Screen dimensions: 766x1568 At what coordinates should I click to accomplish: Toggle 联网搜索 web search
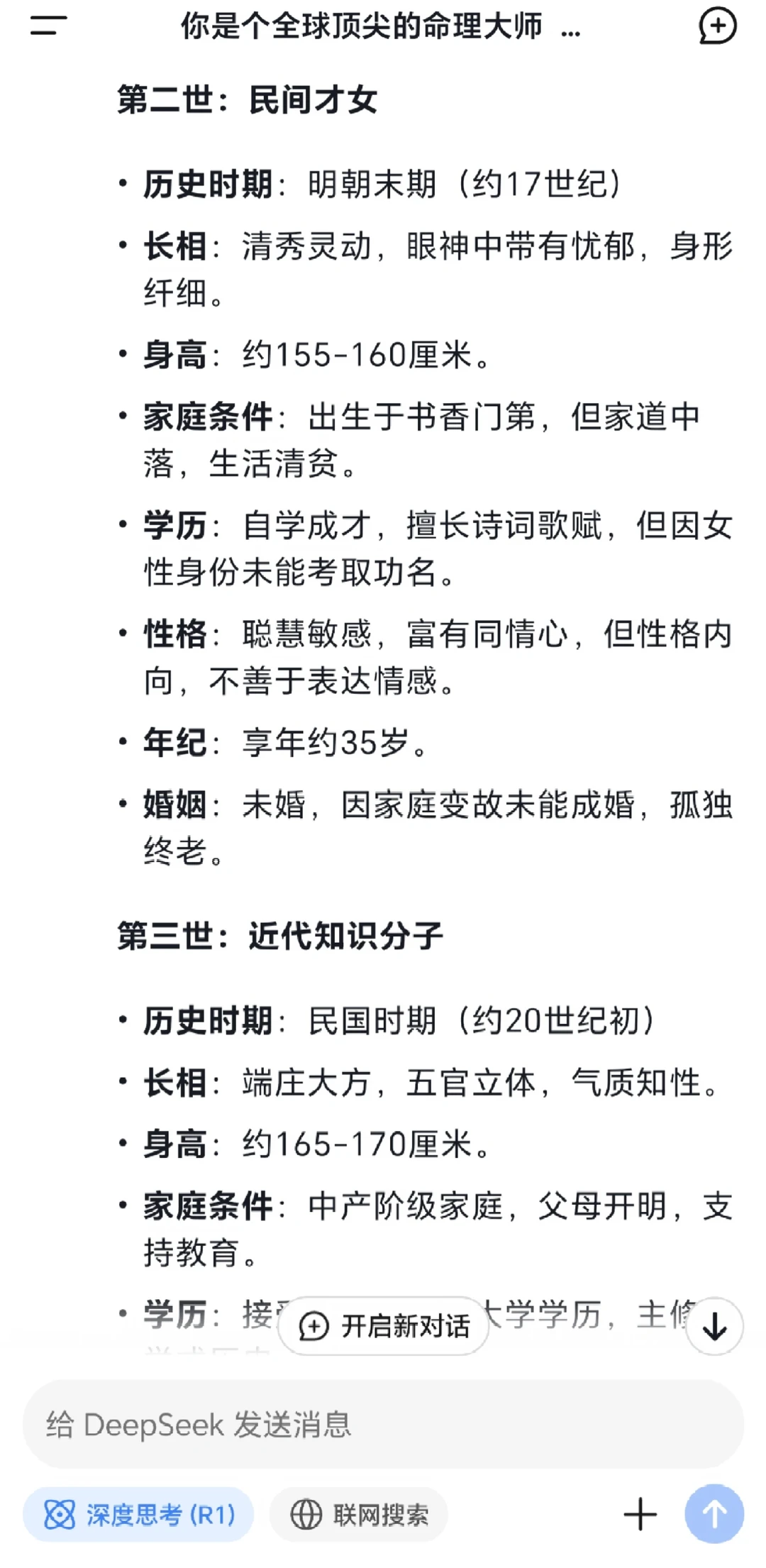click(359, 1515)
